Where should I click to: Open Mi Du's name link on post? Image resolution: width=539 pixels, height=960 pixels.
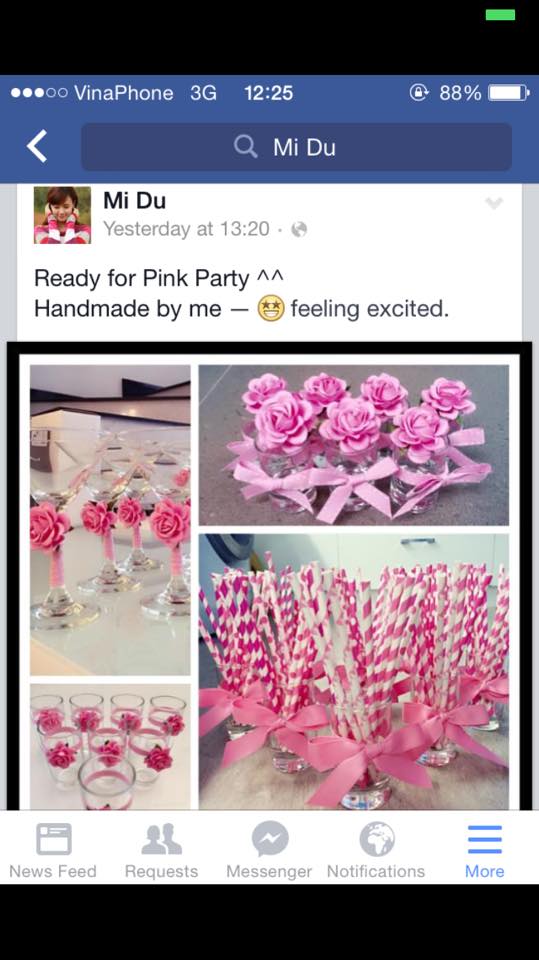pos(134,200)
